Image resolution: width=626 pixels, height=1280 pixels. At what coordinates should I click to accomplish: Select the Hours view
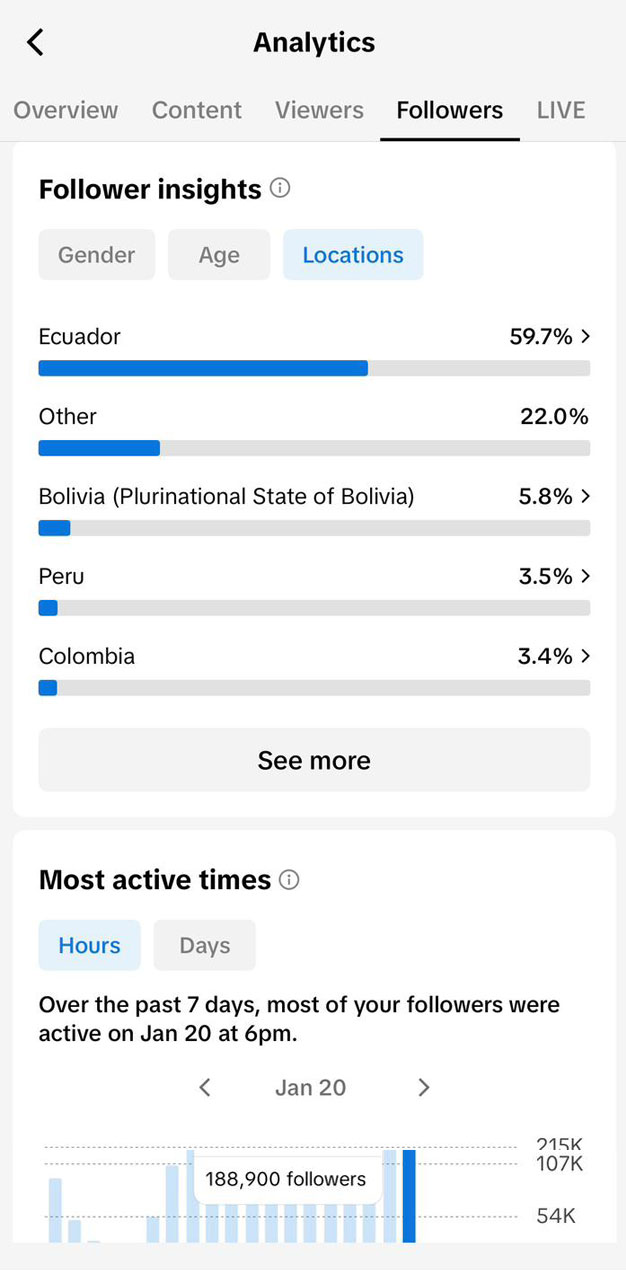tap(89, 945)
